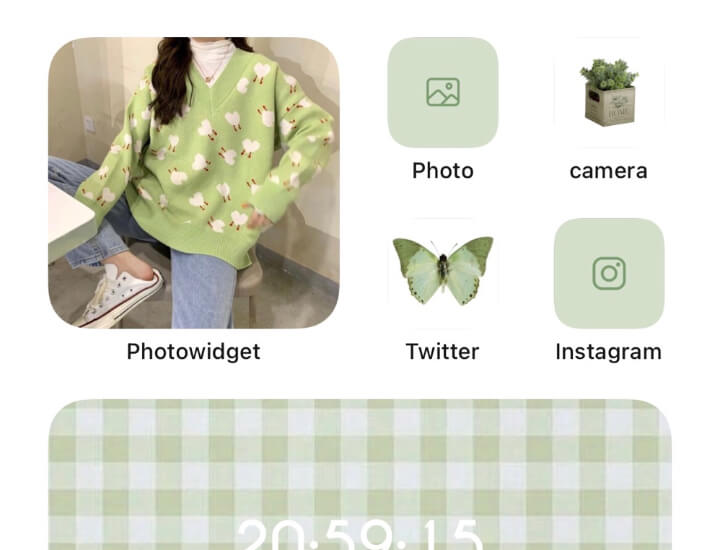720x550 pixels.
Task: Launch the camera app with plant icon
Action: [x=608, y=93]
